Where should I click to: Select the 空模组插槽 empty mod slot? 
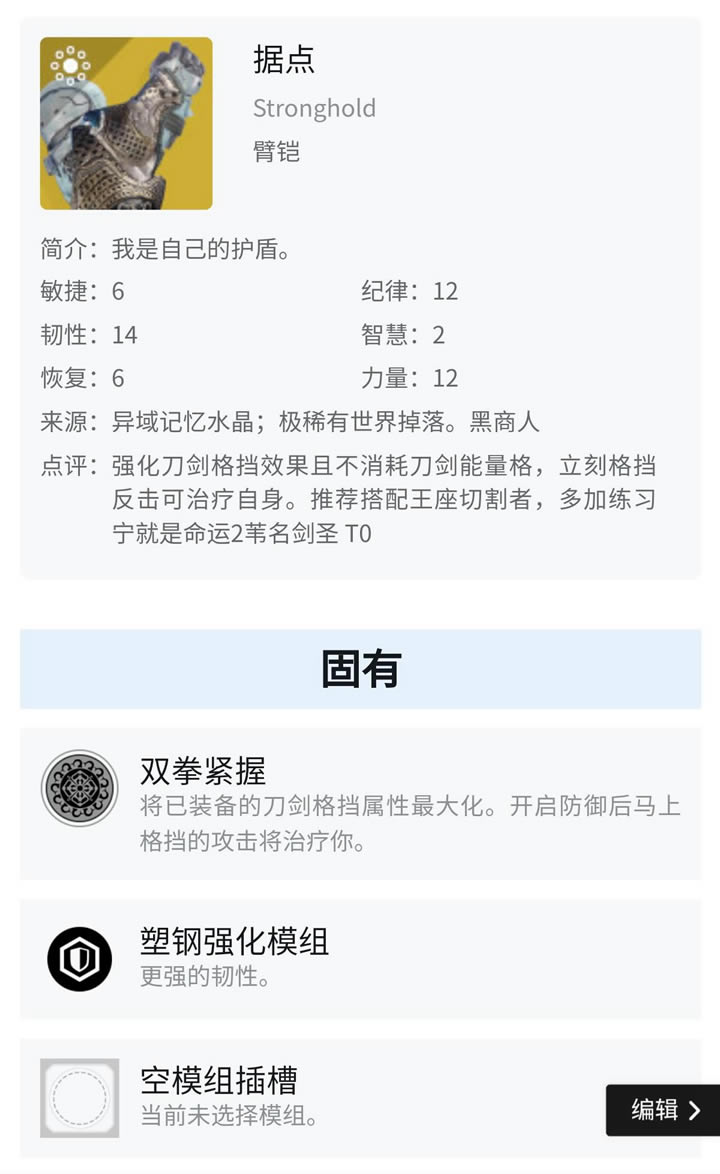(x=80, y=1098)
